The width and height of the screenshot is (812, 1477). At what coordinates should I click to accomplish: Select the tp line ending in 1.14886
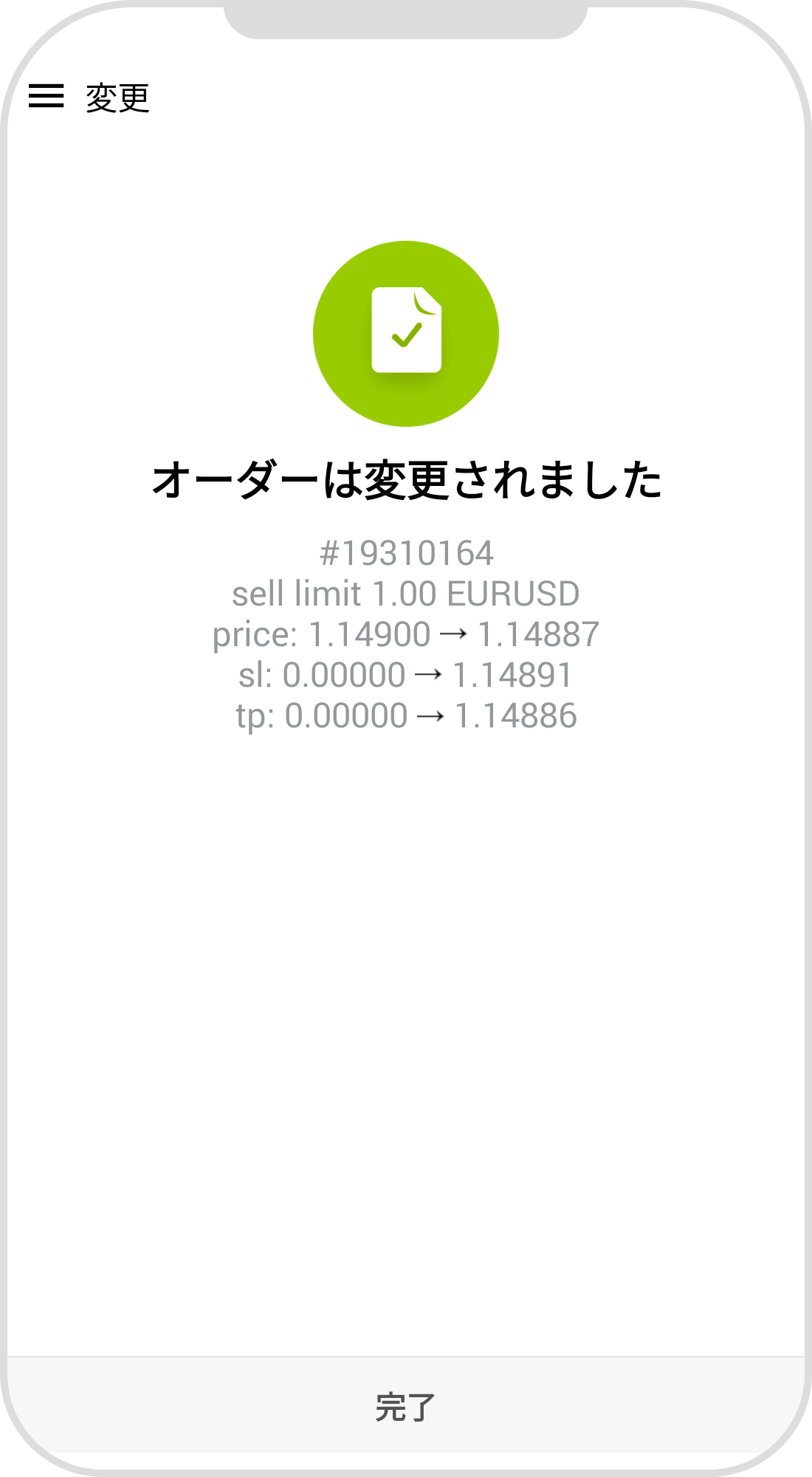pyautogui.click(x=406, y=715)
